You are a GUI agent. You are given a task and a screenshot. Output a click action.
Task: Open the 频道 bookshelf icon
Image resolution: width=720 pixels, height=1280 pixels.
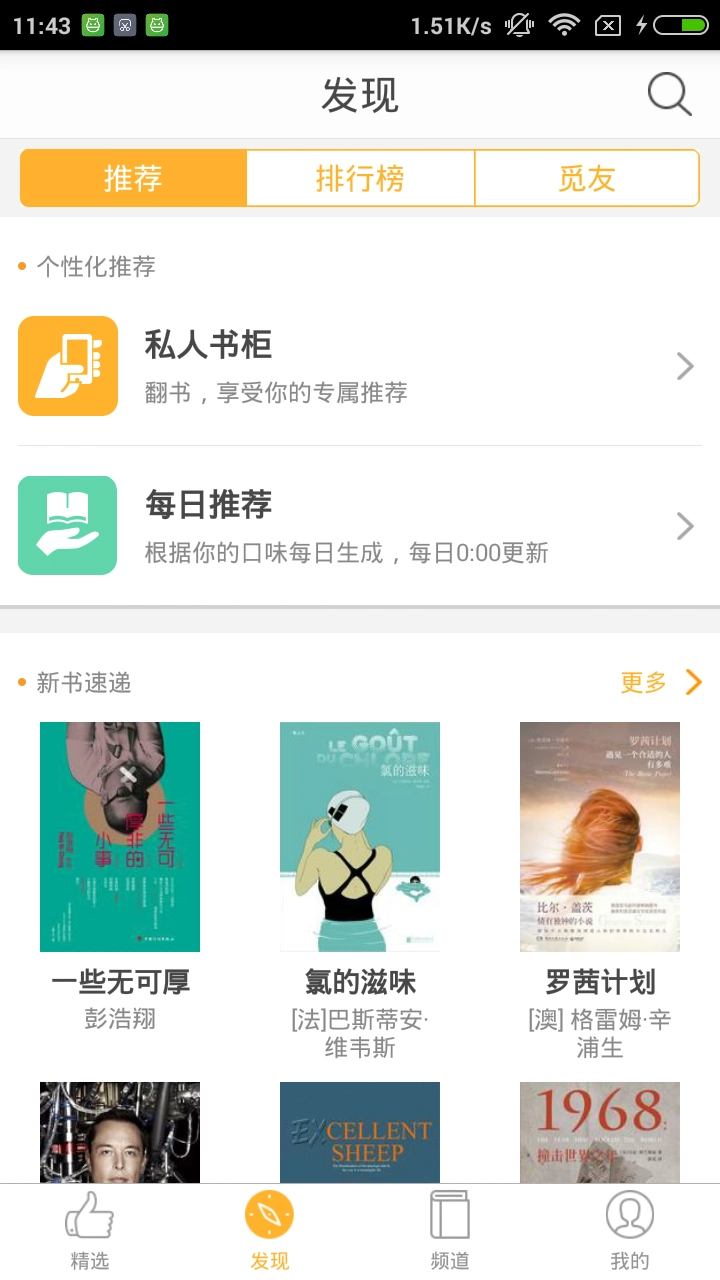point(449,1215)
